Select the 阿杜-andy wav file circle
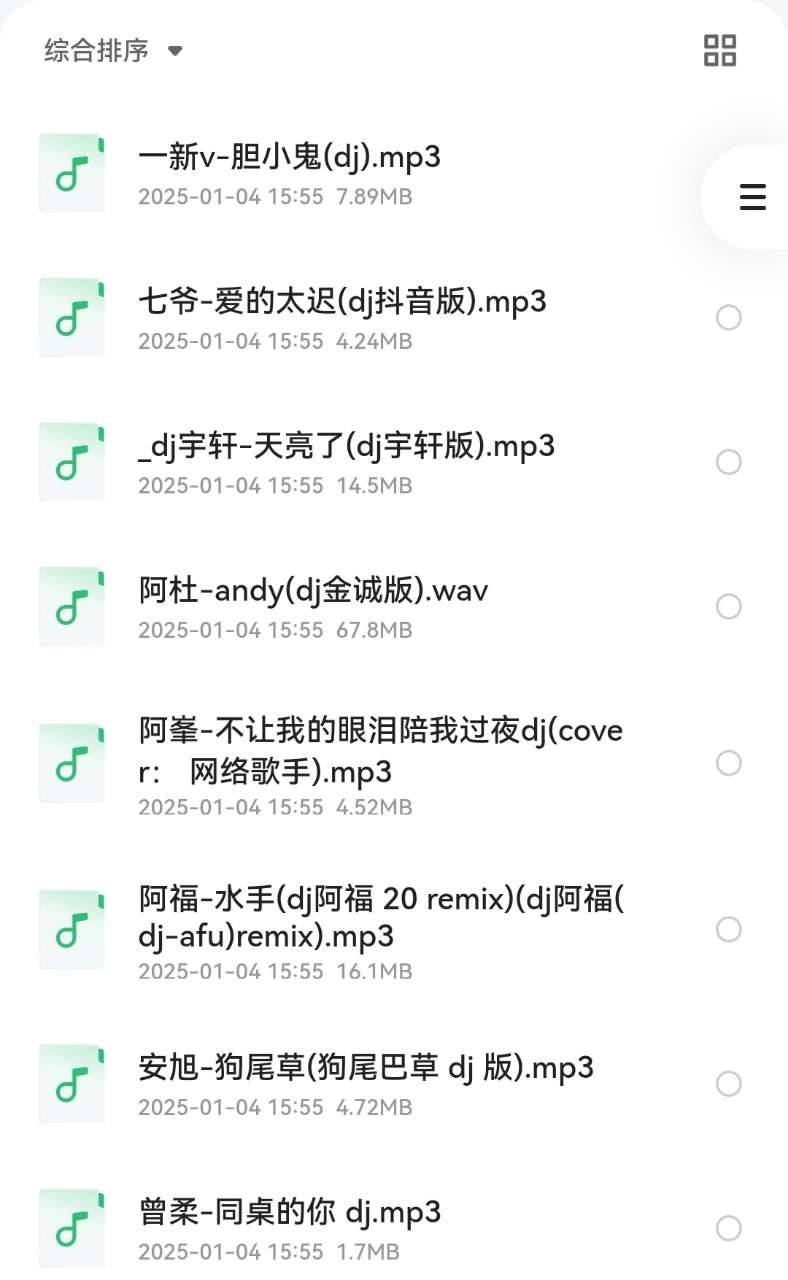The height and width of the screenshot is (1280, 788). click(x=729, y=607)
